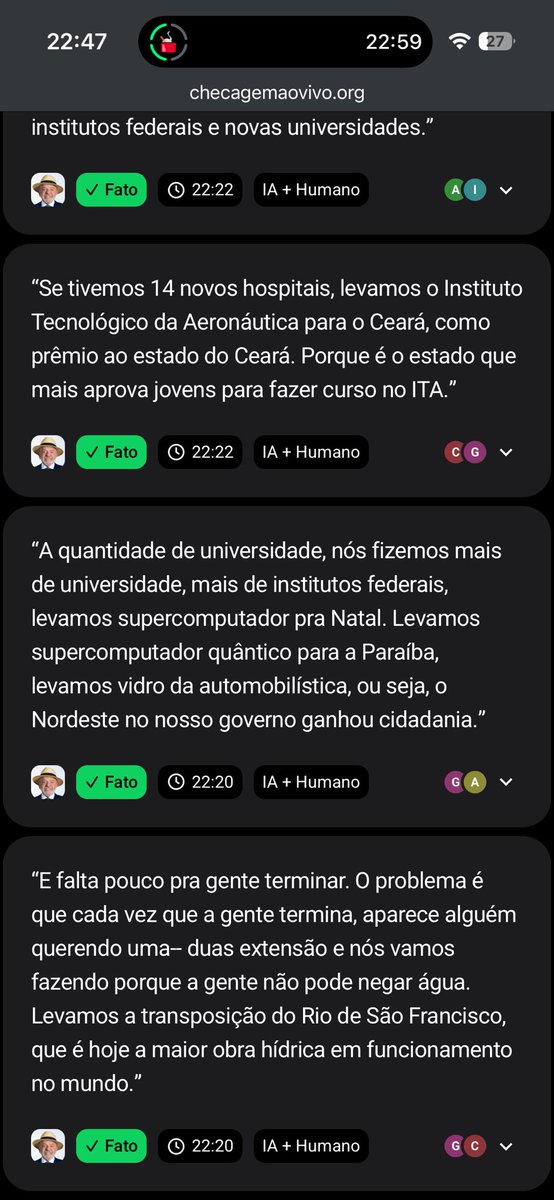The width and height of the screenshot is (554, 1200).
Task: Expand the 14 novos hospitais claim details
Action: (506, 452)
